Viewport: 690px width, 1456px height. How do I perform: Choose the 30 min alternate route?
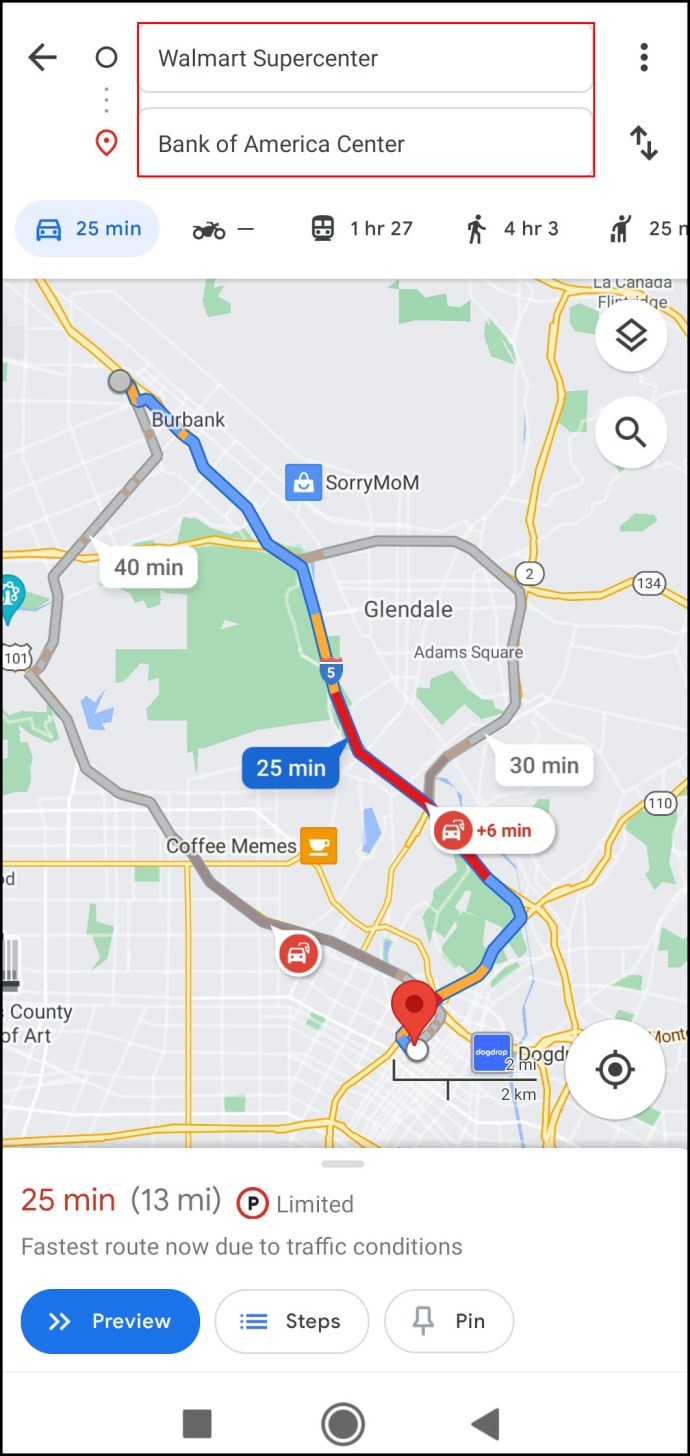[x=544, y=766]
